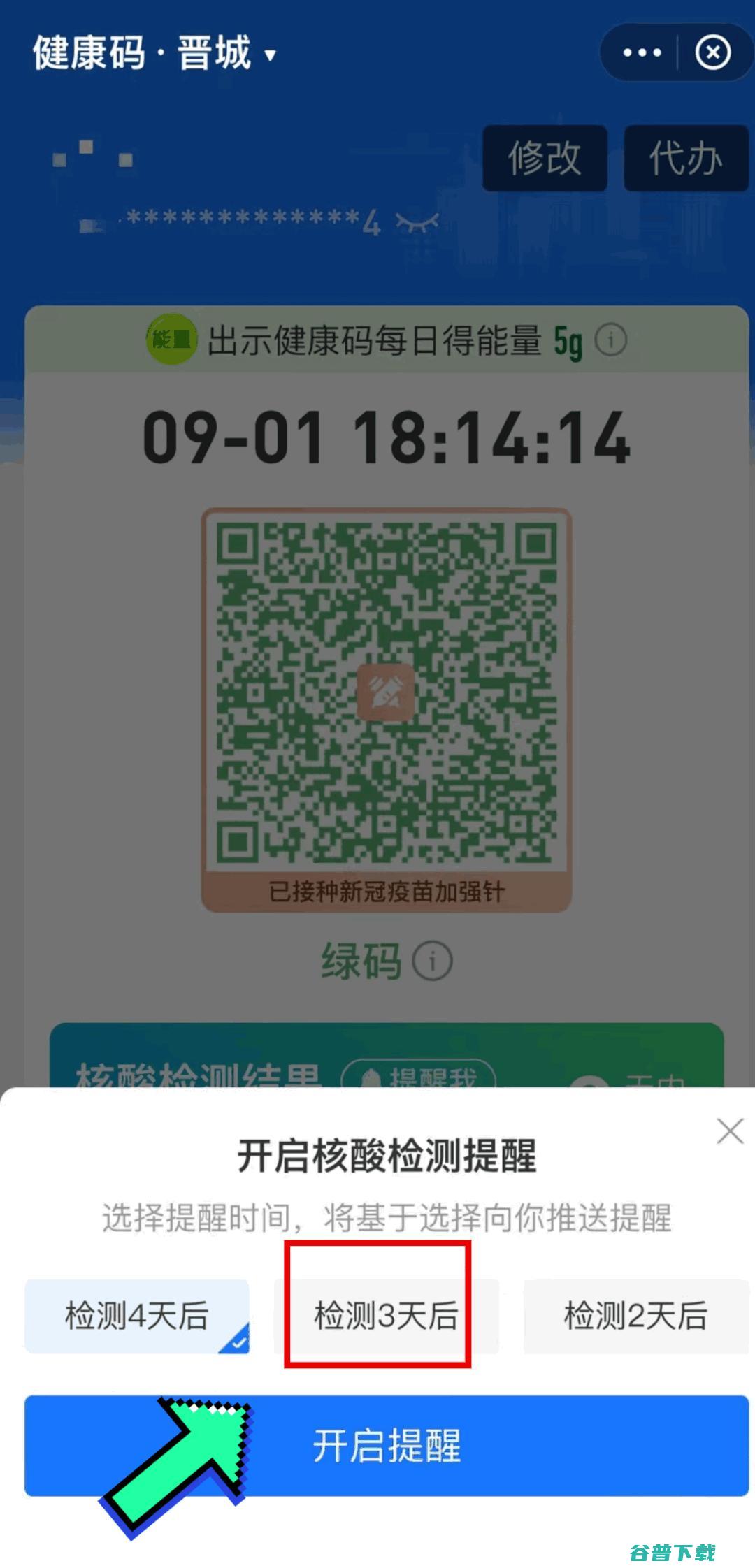Tap 开启提醒 to enable reminder
755x1568 pixels.
(x=386, y=1446)
